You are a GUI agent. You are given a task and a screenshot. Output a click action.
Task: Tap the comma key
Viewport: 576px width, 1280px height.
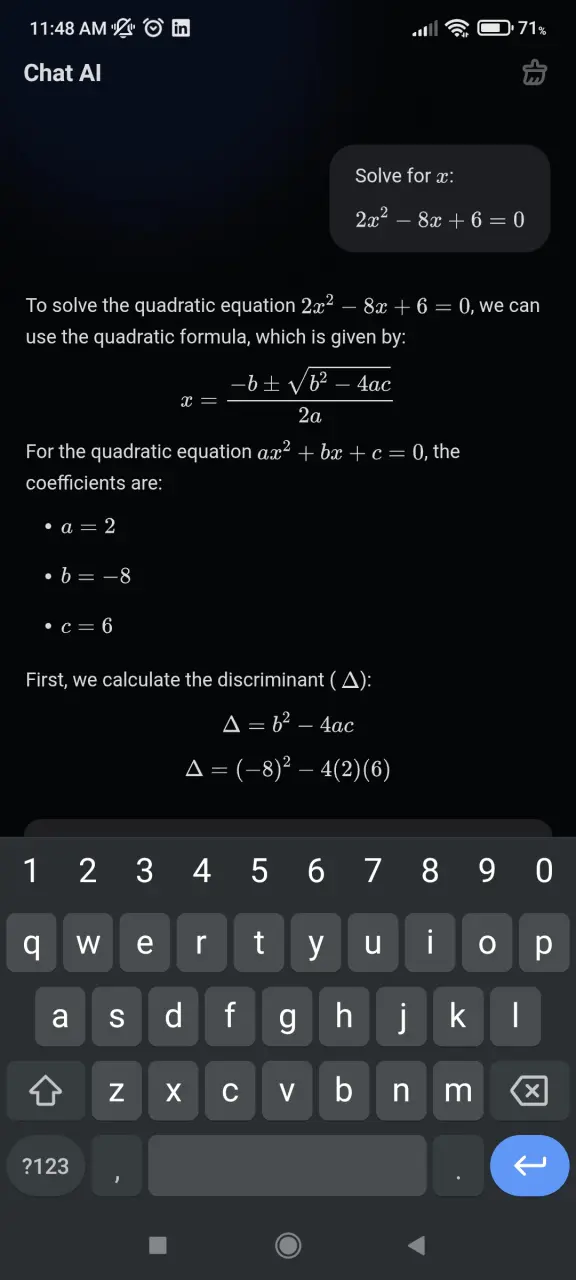(x=117, y=1165)
